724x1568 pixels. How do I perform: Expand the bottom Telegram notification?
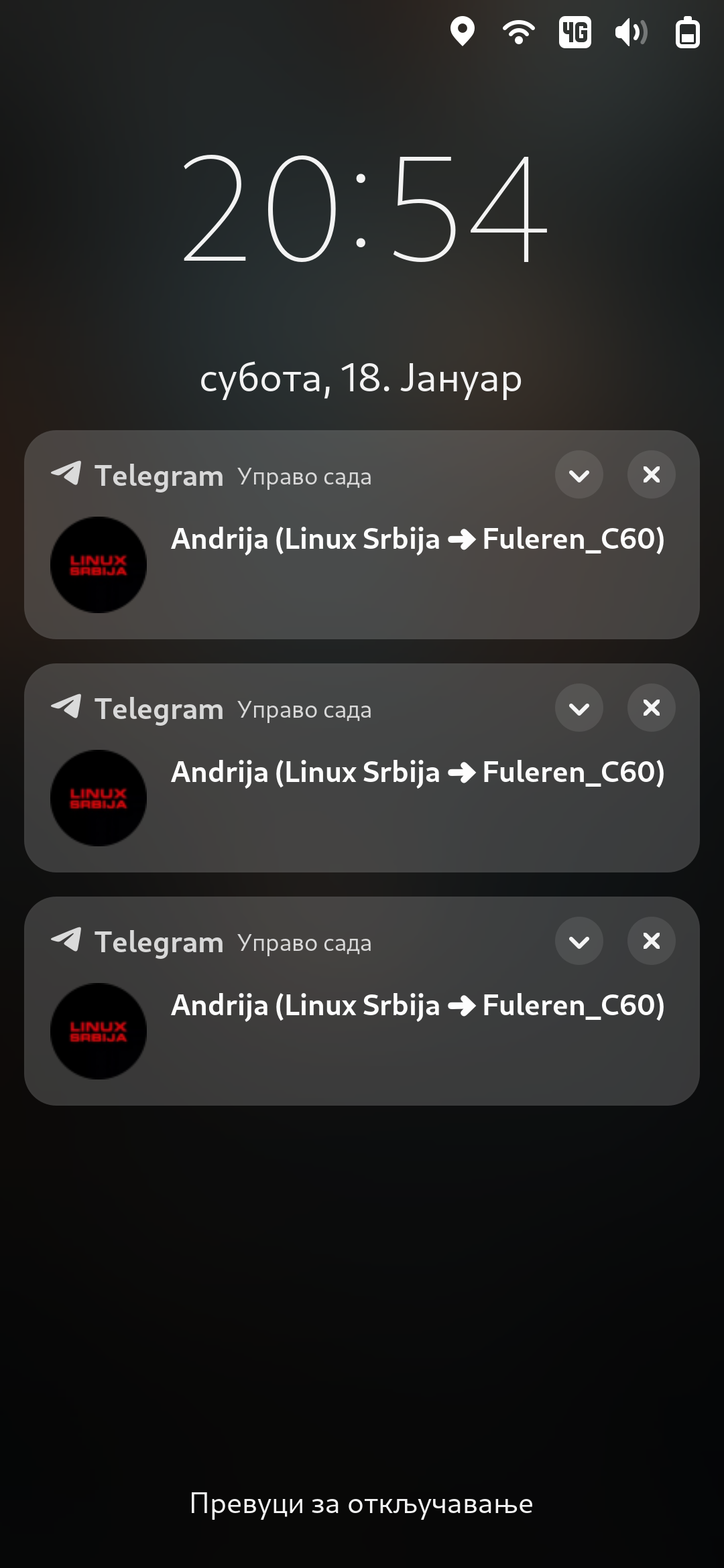pos(579,941)
